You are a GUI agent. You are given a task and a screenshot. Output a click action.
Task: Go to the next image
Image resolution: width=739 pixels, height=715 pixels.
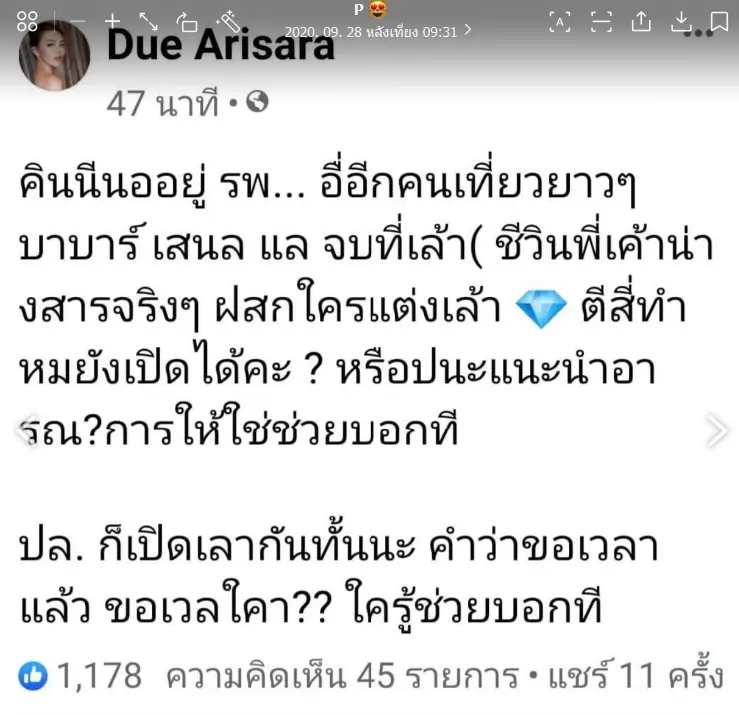[x=716, y=430]
